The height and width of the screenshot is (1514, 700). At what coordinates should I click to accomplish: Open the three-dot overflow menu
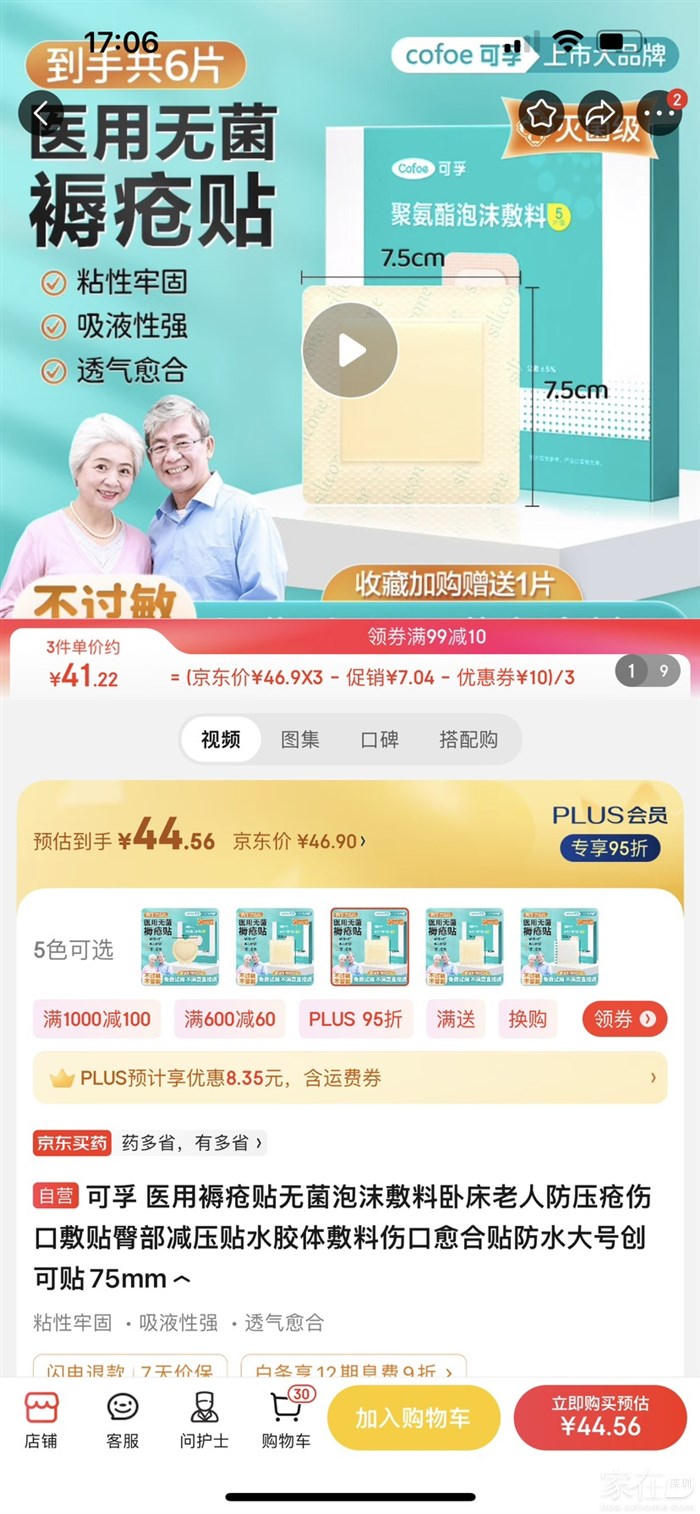coord(660,116)
